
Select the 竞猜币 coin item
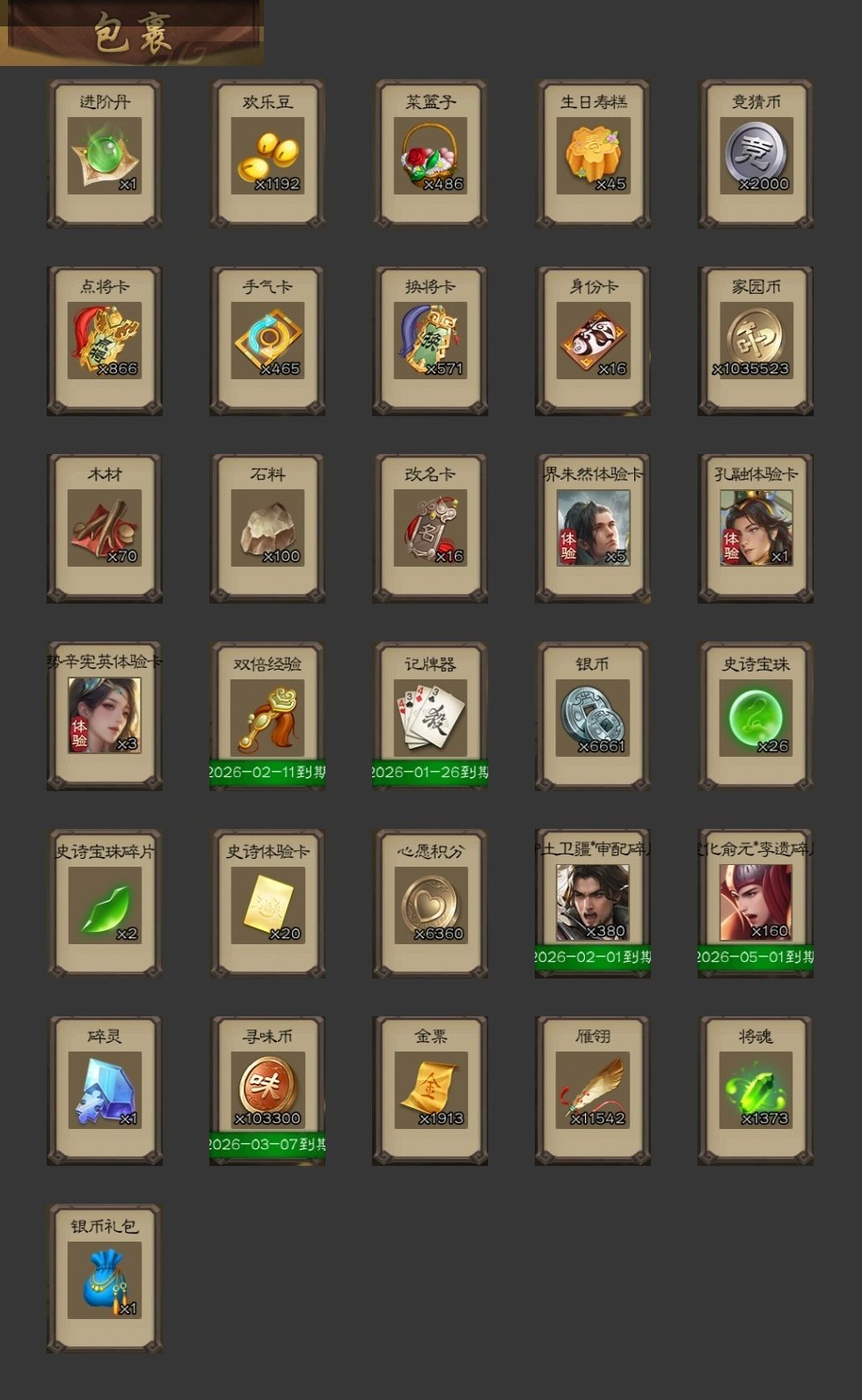756,156
